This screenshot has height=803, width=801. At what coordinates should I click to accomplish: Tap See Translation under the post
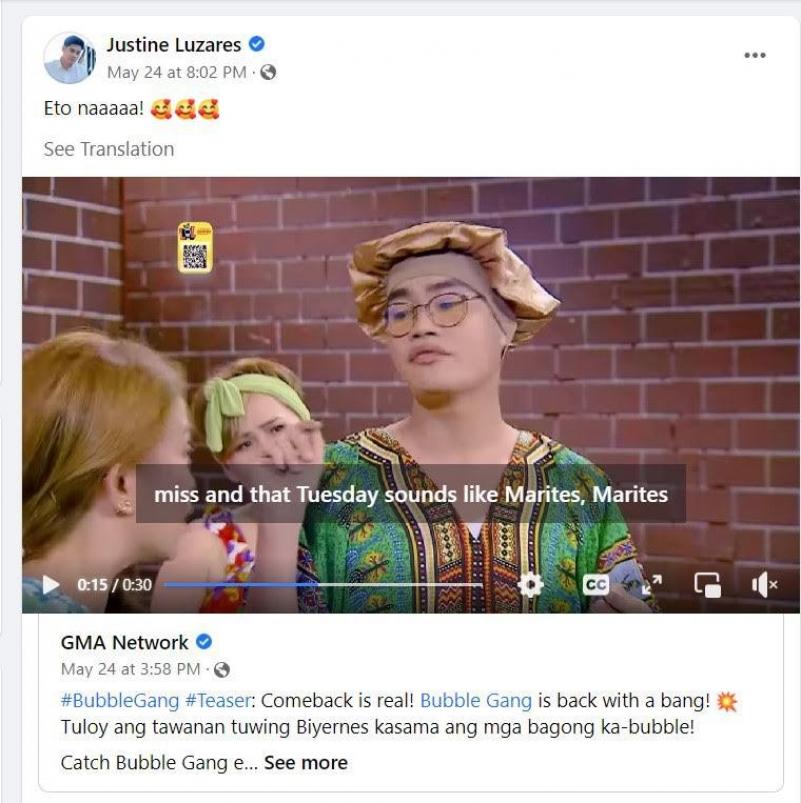pos(108,149)
